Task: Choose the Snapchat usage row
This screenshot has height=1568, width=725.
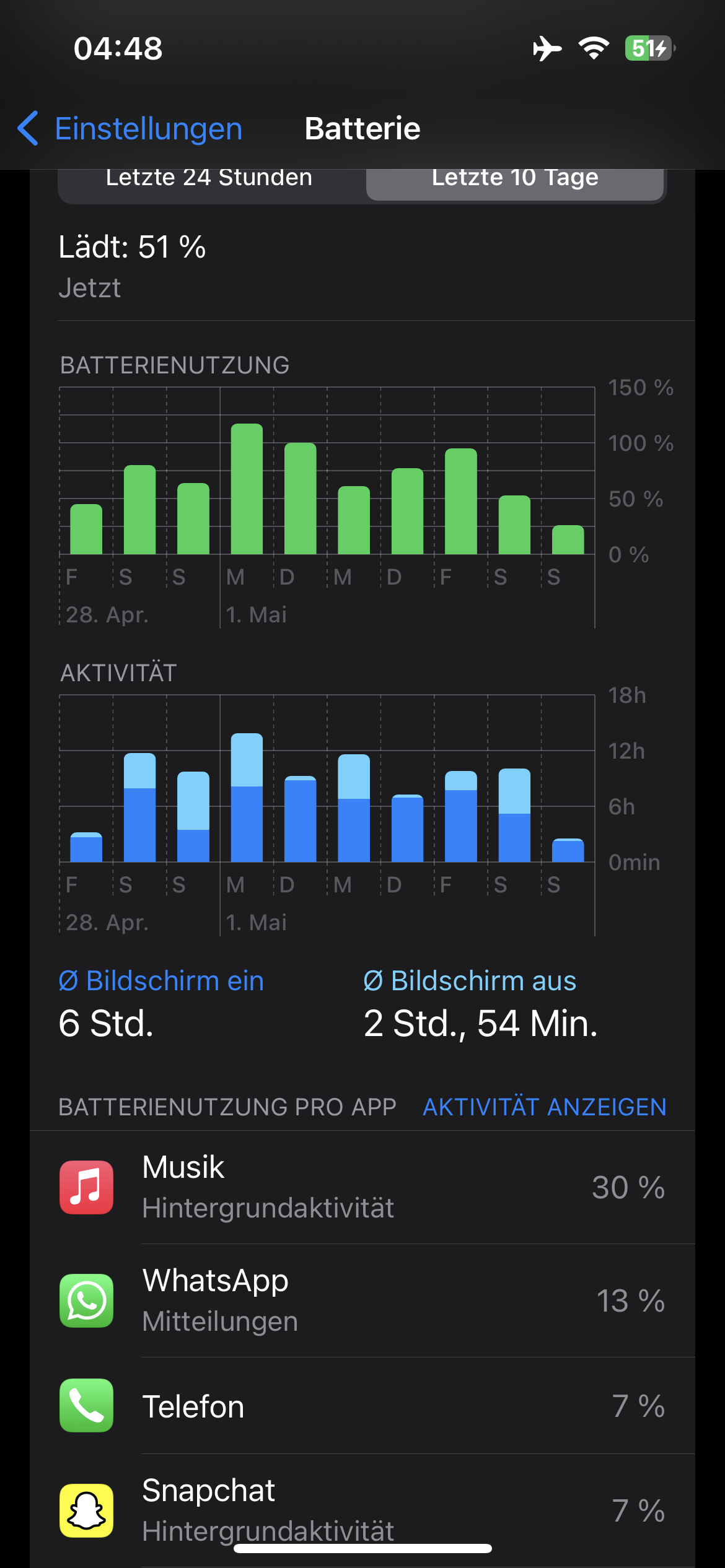Action: (x=362, y=1510)
